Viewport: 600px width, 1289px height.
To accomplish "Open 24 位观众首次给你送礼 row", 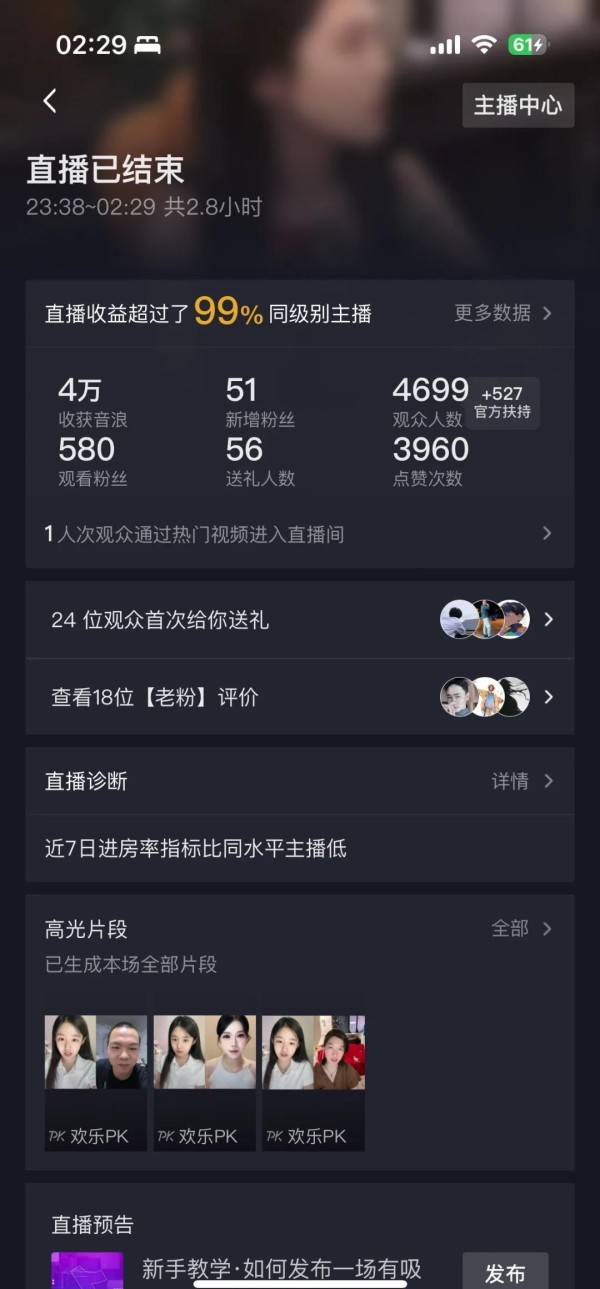I will (299, 620).
